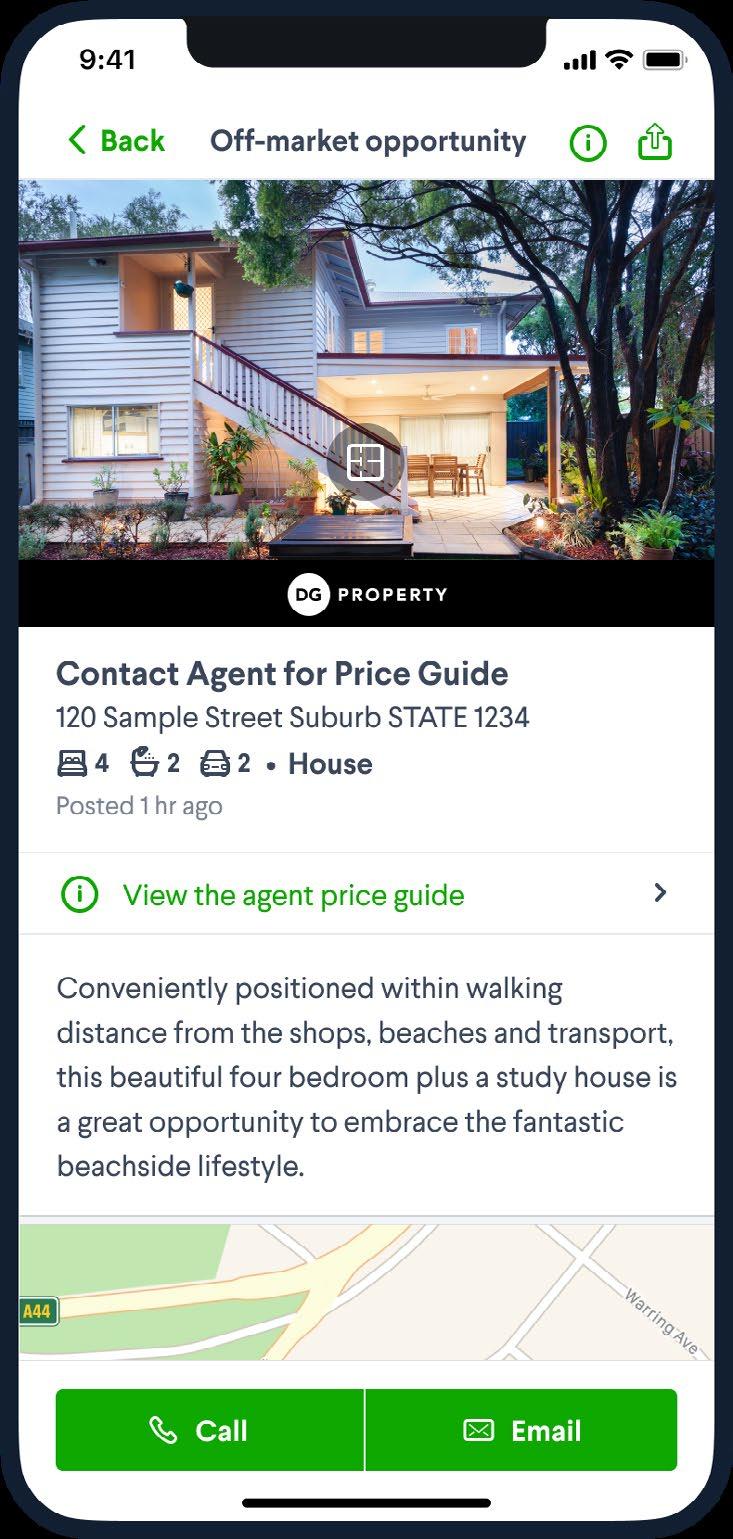The width and height of the screenshot is (733, 1539).
Task: Open the info icon in the header
Action: [588, 144]
